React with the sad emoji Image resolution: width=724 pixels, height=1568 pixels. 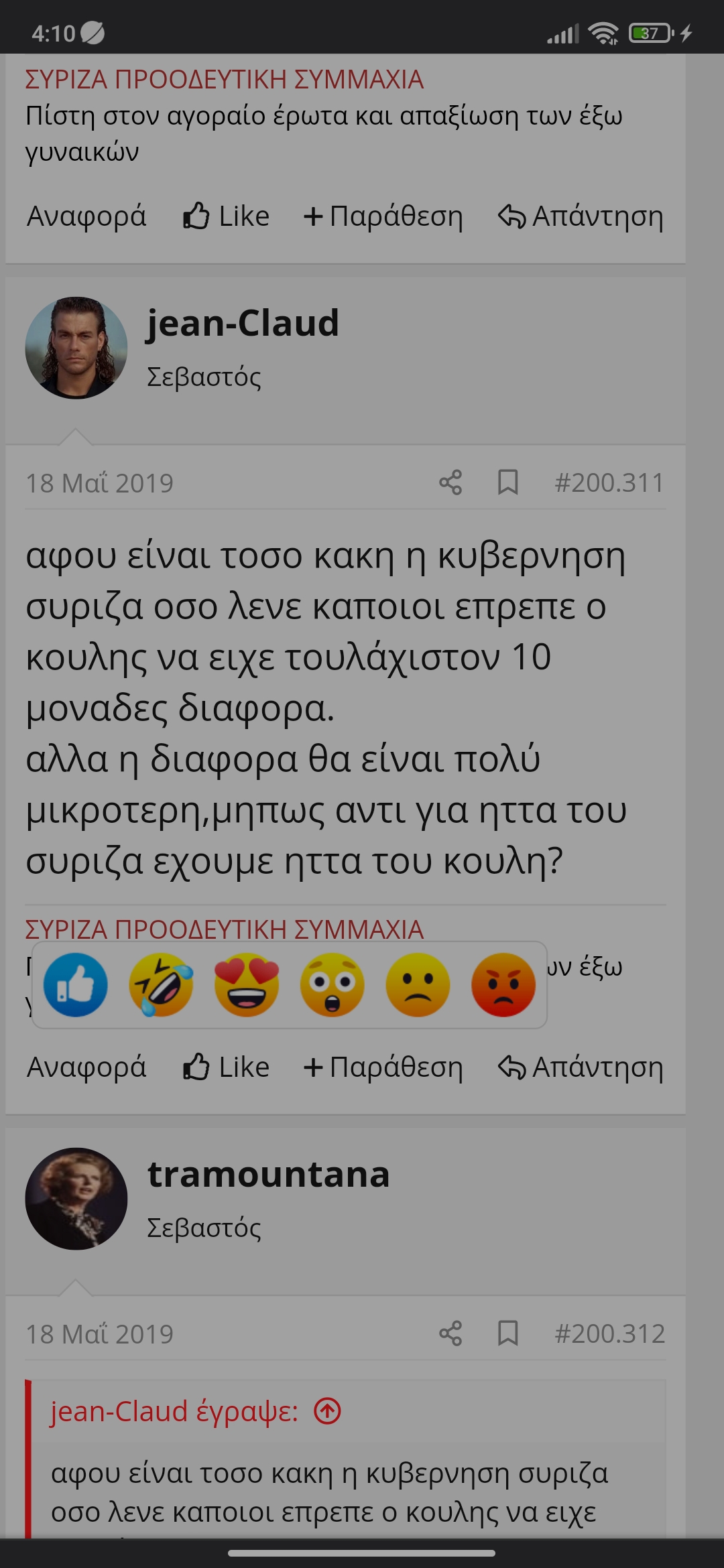pyautogui.click(x=418, y=984)
